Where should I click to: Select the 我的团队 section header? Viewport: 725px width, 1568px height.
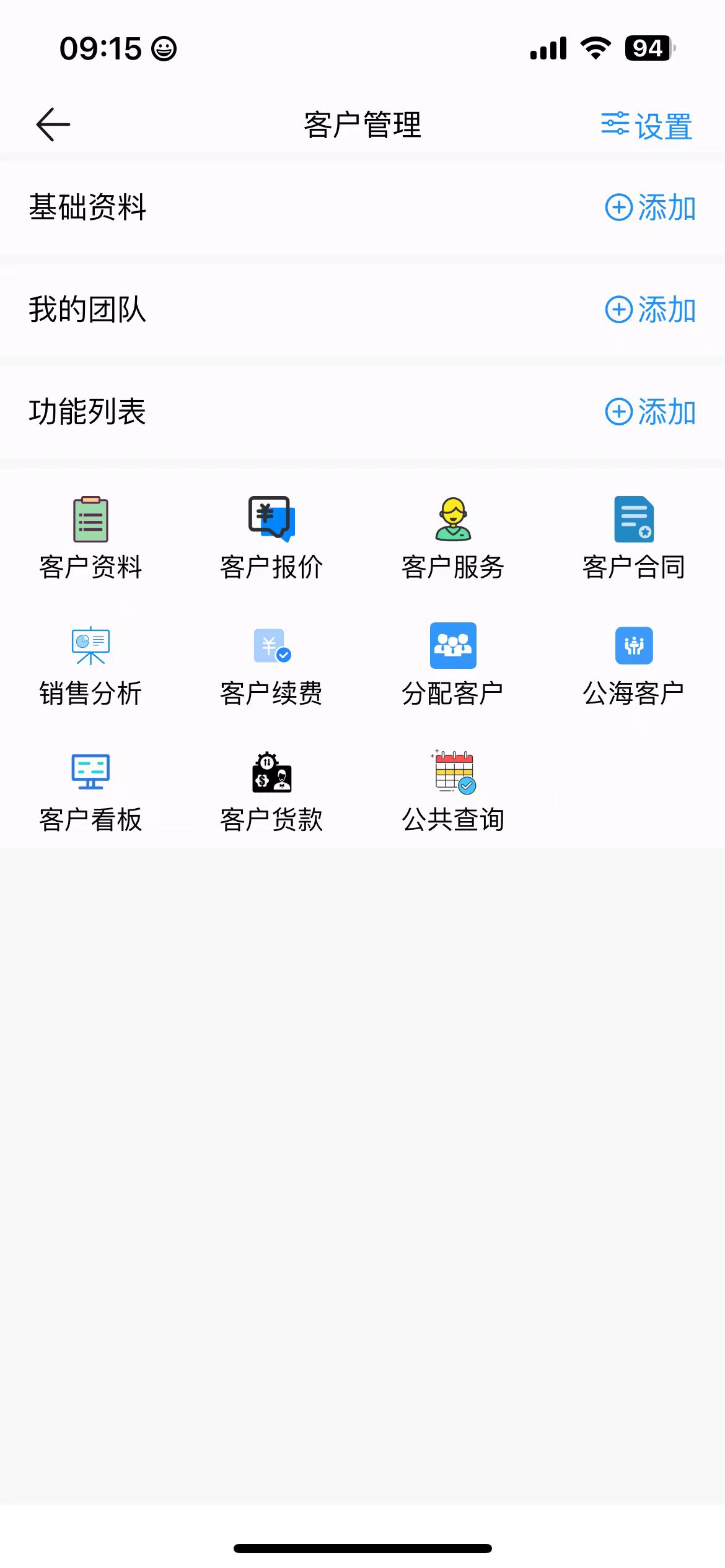pos(88,310)
